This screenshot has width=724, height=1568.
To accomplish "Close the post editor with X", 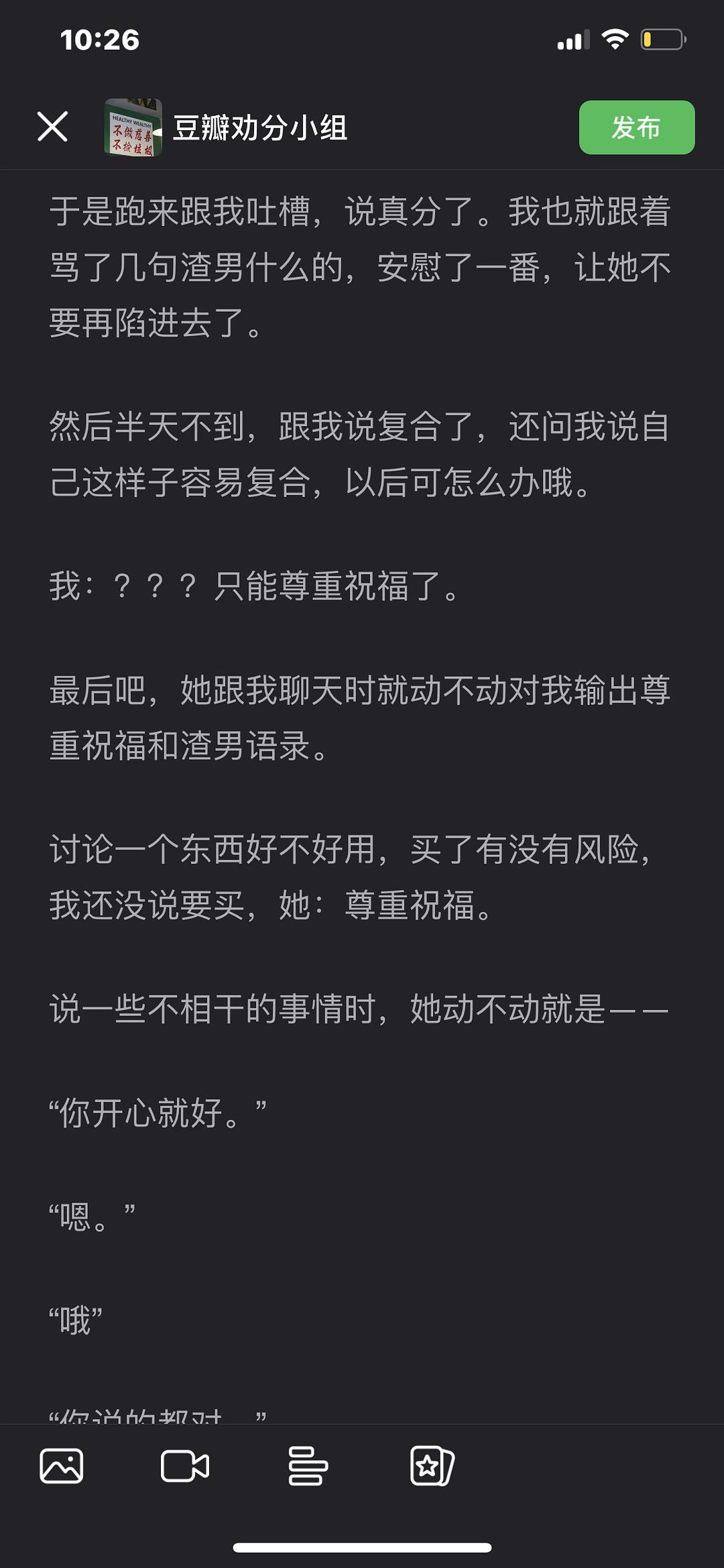I will [x=52, y=127].
